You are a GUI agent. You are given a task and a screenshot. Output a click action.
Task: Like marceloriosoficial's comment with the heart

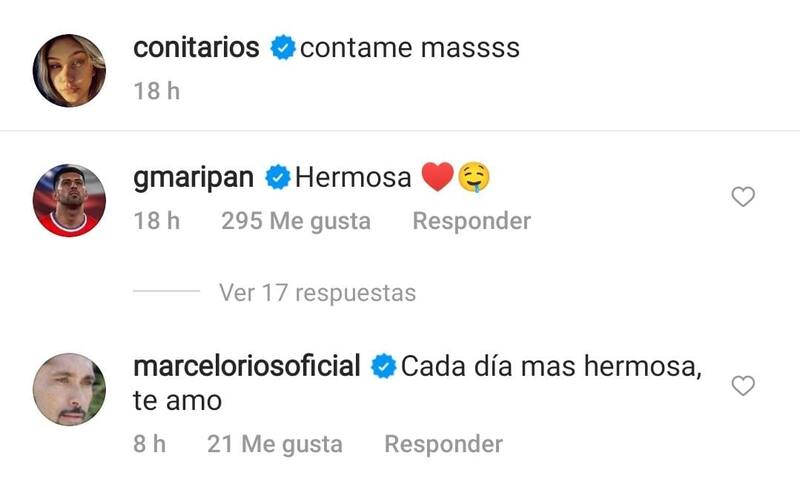743,386
